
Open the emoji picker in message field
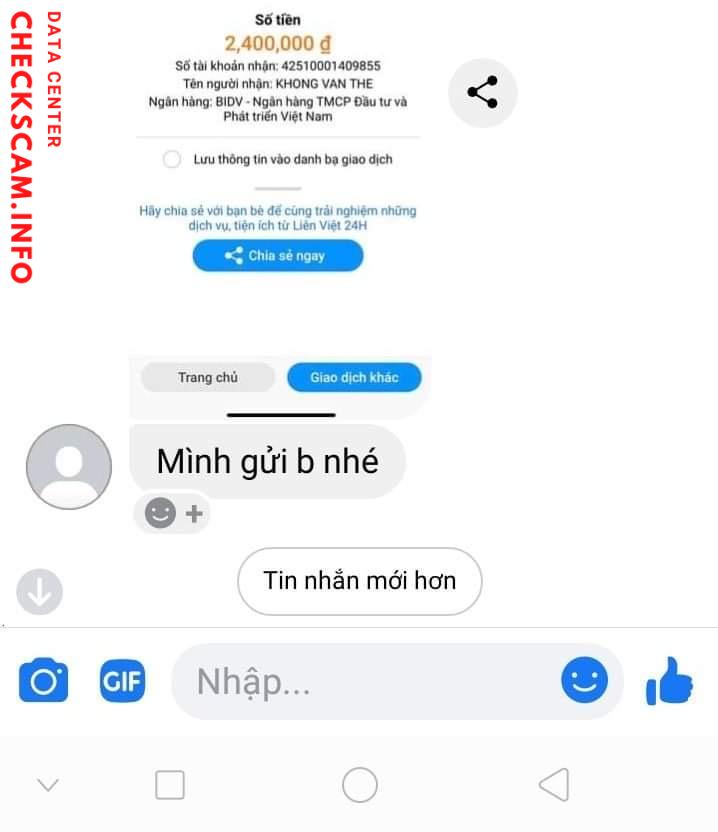[584, 682]
